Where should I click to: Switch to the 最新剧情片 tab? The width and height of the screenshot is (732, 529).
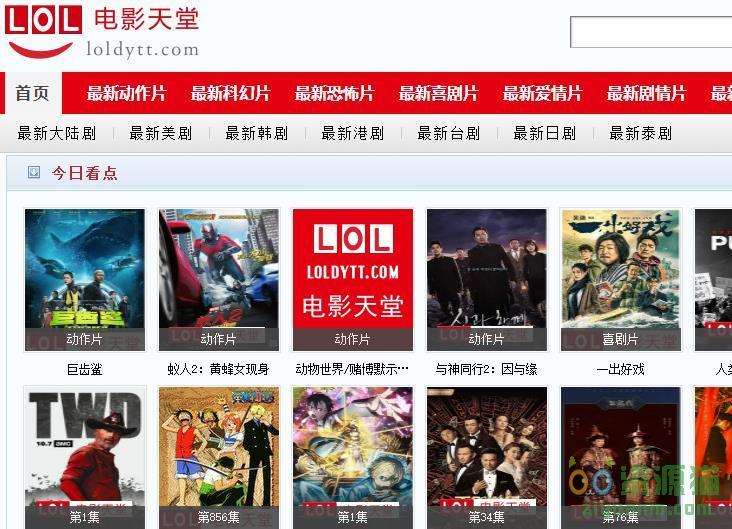[x=646, y=94]
